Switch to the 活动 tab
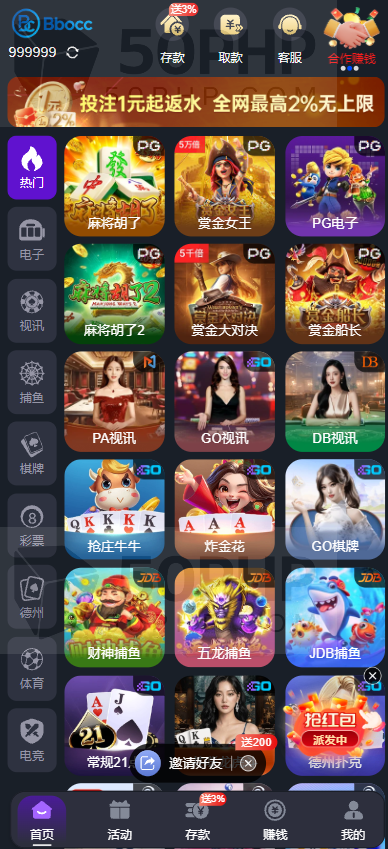 (120, 819)
